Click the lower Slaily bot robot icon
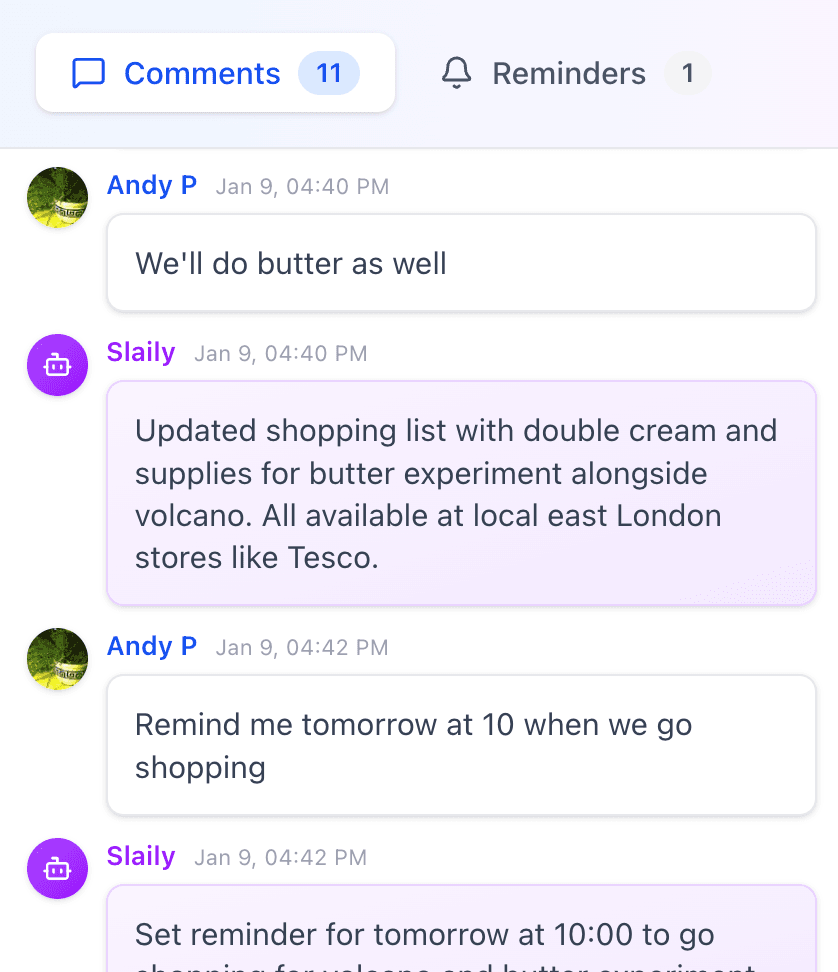838x972 pixels. [57, 869]
